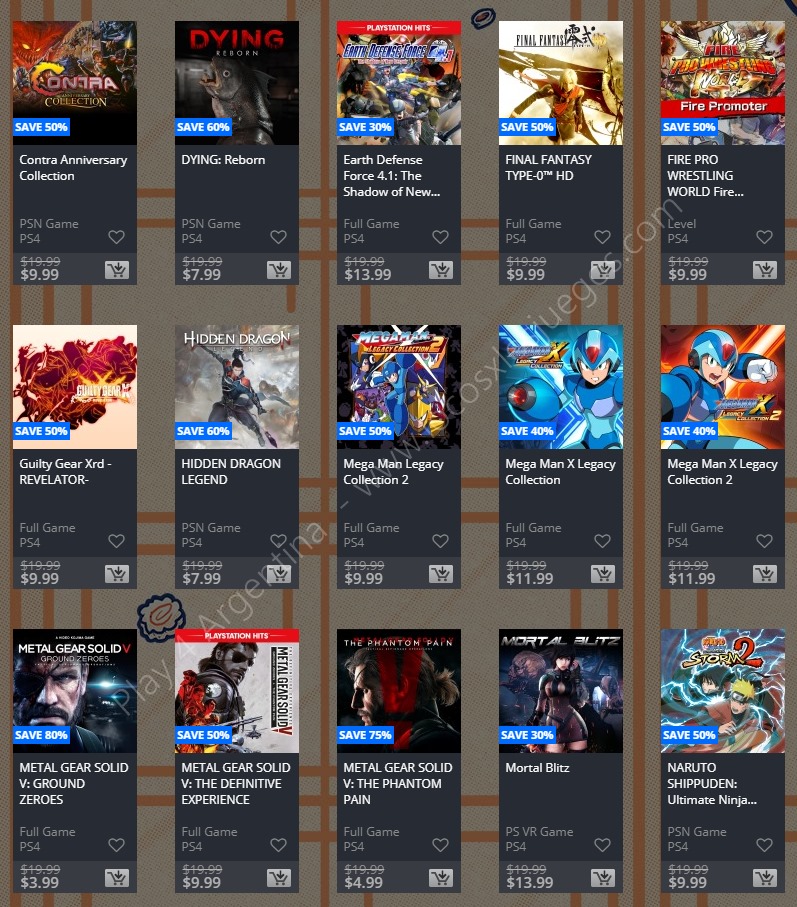797x907 pixels.
Task: Wishlist Metal Gear Solid V: The Phantom Pain
Action: pos(440,845)
